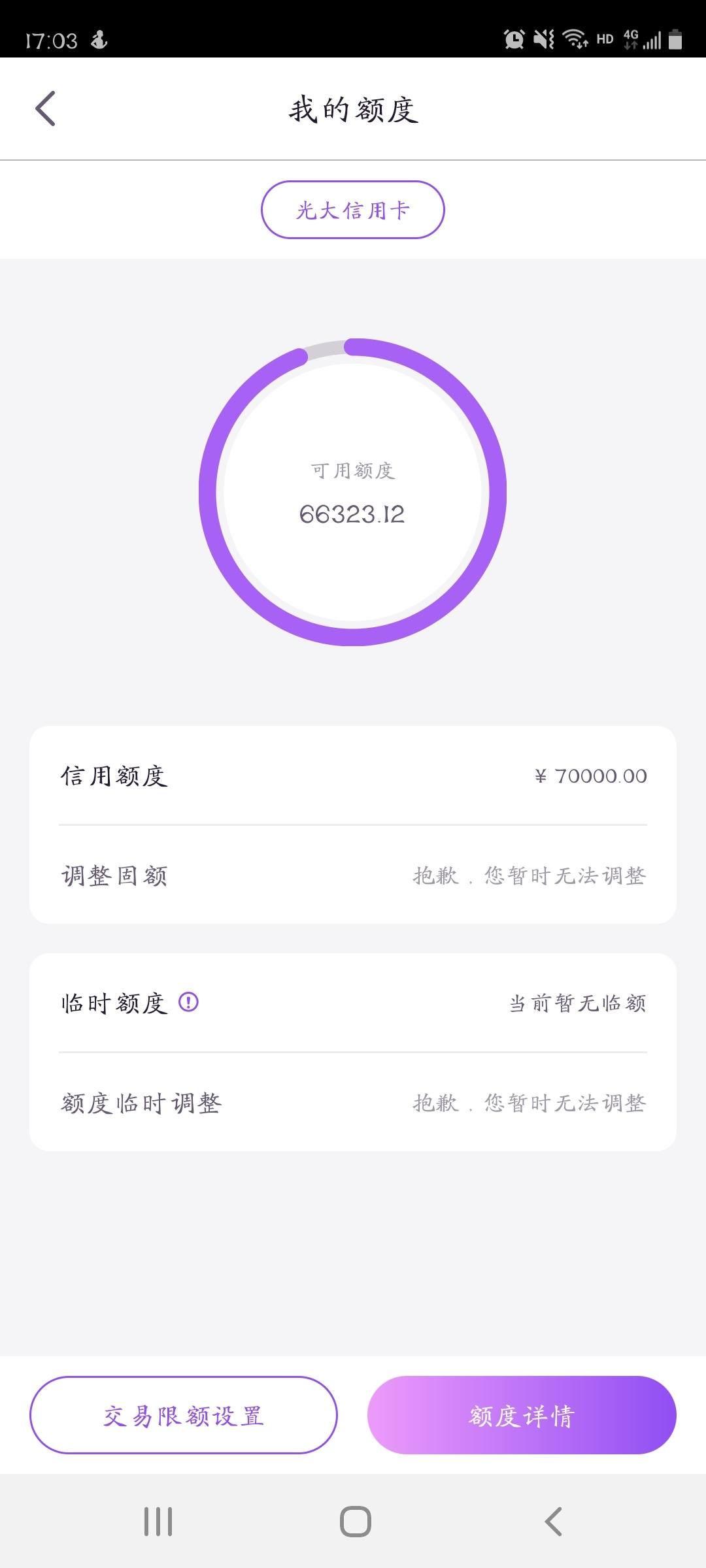Open the system recent apps button

tap(158, 1522)
